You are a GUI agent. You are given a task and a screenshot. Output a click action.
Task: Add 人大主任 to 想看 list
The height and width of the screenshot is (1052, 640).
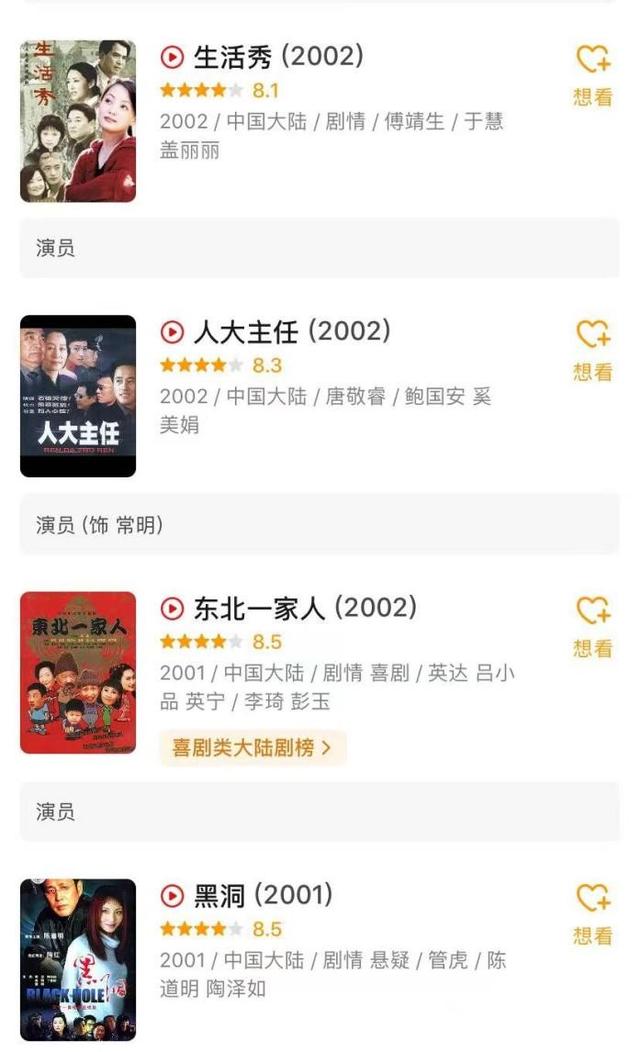pos(593,348)
